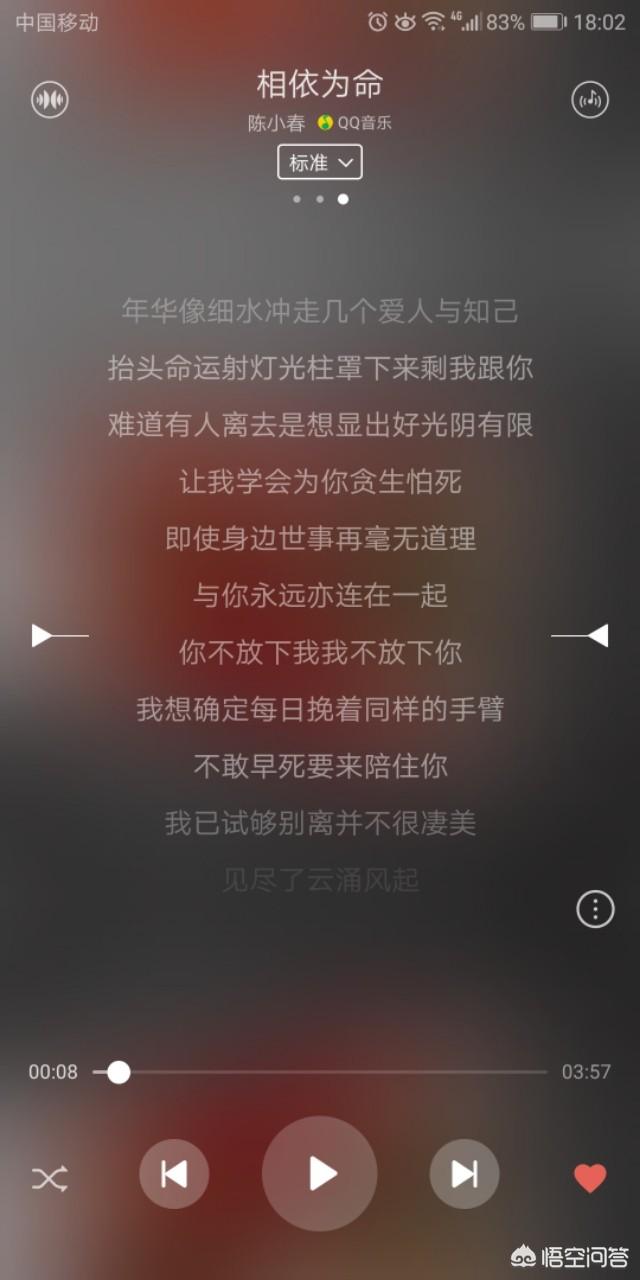640x1280 pixels.
Task: Toggle shuffle playback mode
Action: click(x=49, y=1179)
